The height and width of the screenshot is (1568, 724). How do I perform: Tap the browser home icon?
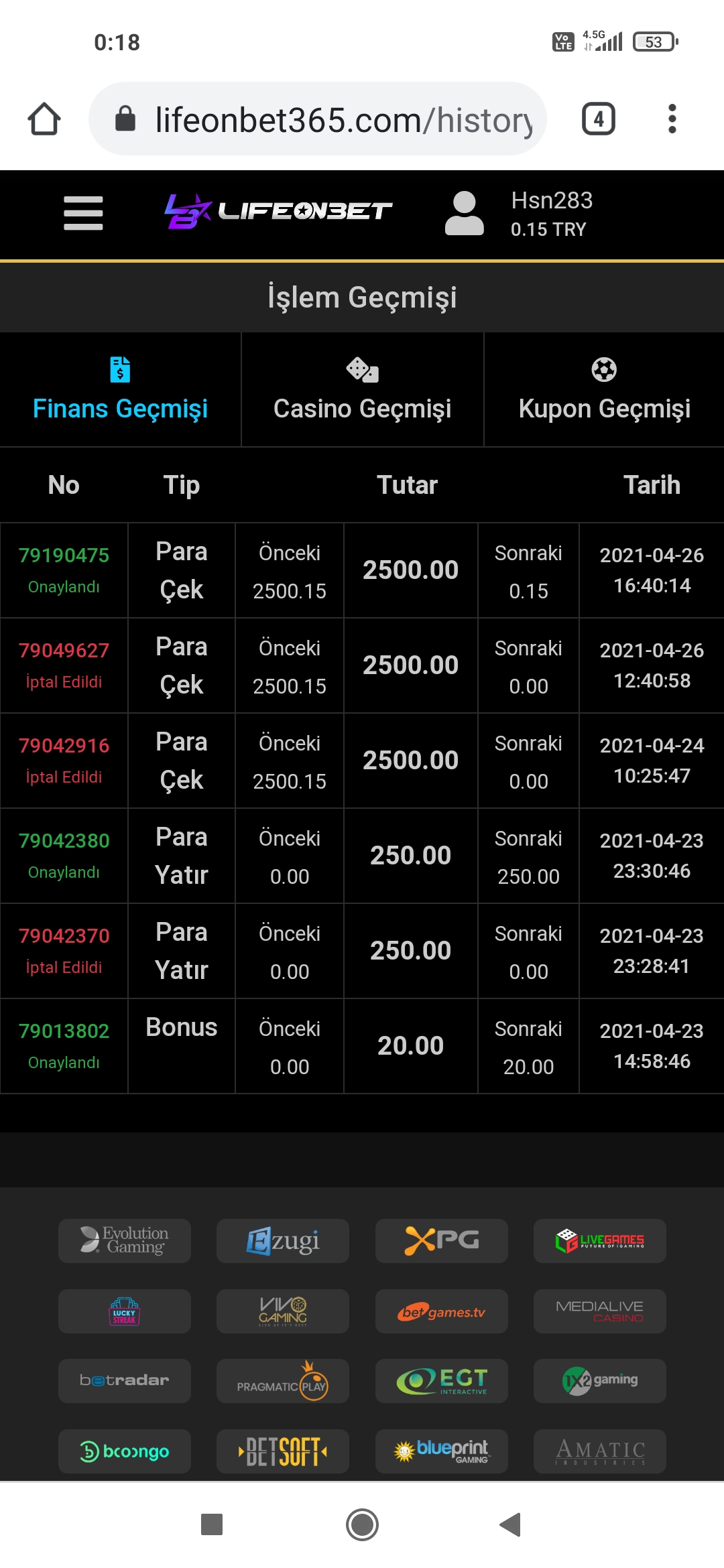44,119
